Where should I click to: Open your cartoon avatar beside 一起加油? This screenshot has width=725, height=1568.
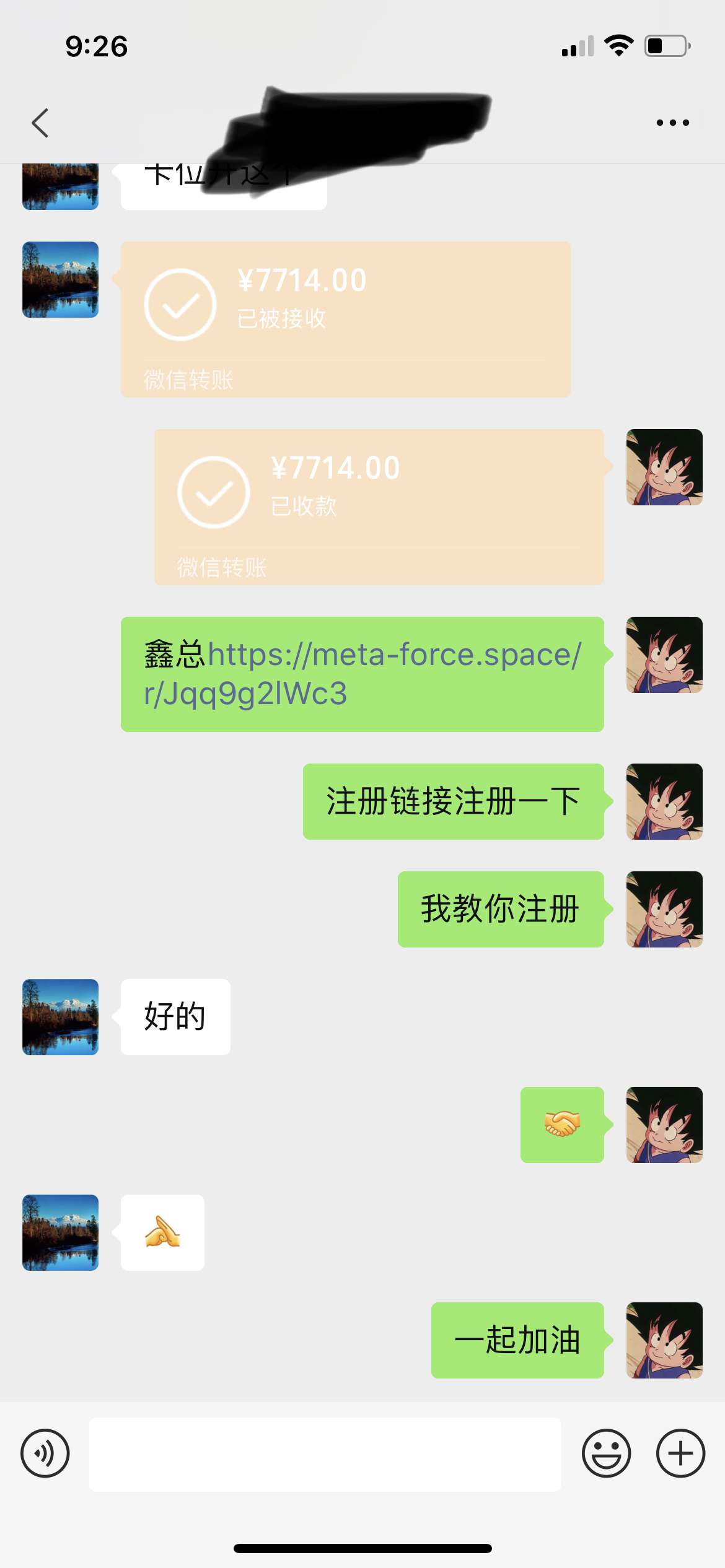[x=664, y=1340]
